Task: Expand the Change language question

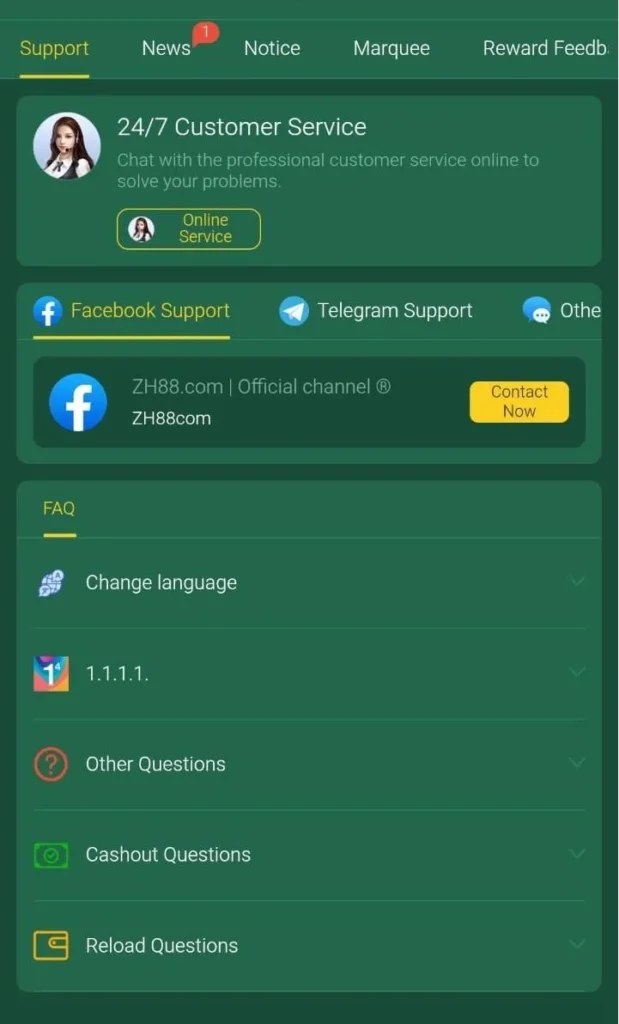Action: (x=309, y=583)
